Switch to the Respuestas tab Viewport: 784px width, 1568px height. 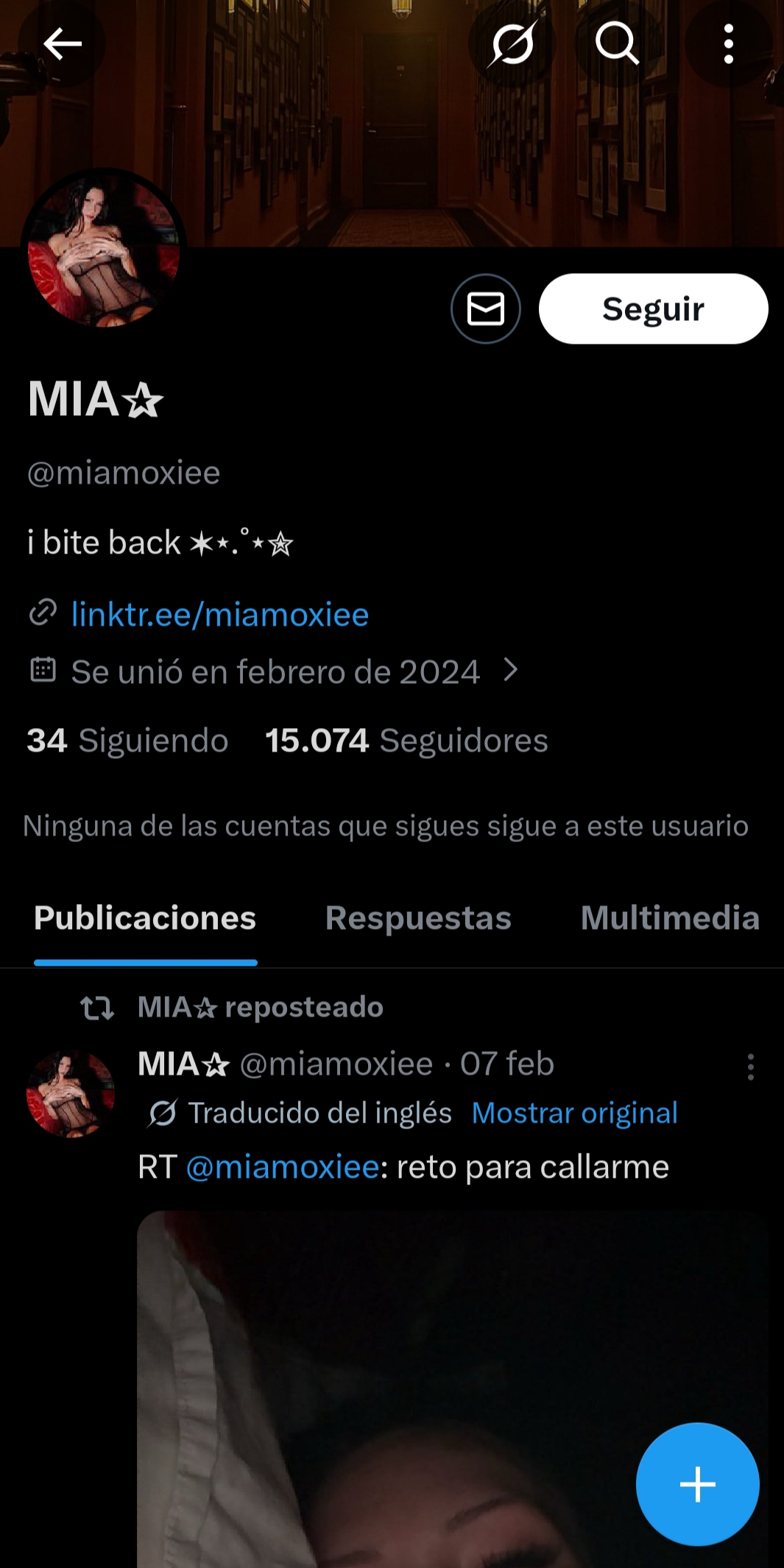tap(418, 918)
